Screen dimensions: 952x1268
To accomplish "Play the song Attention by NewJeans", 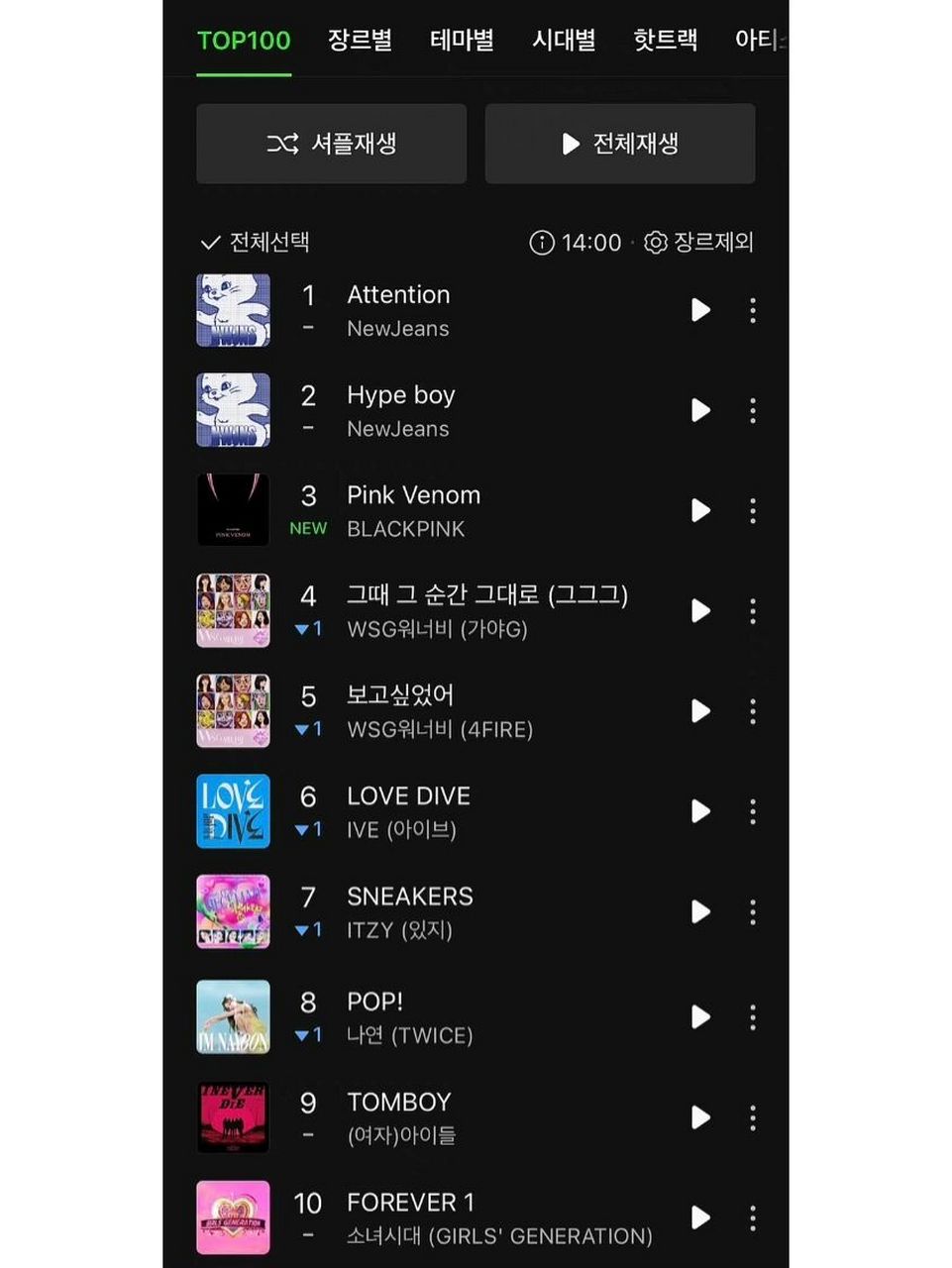I will (x=700, y=311).
